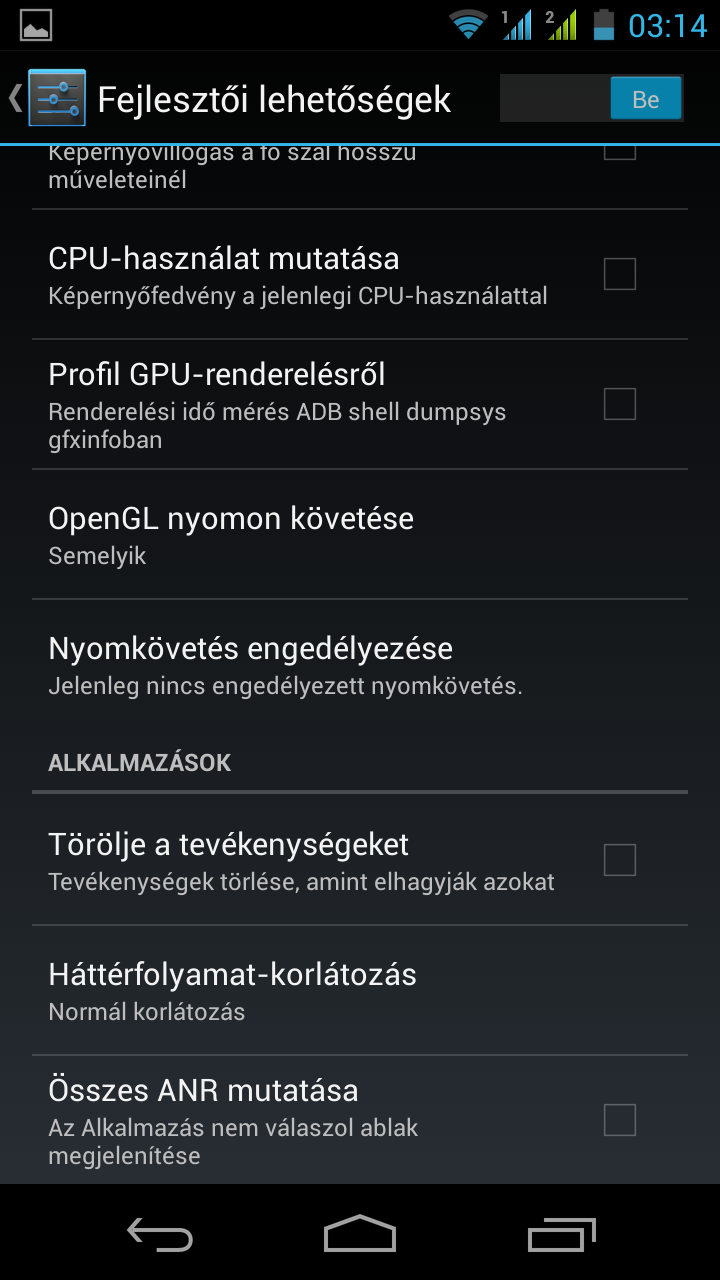Tap the system back button
Screen dimensions: 720x1280
160,1234
